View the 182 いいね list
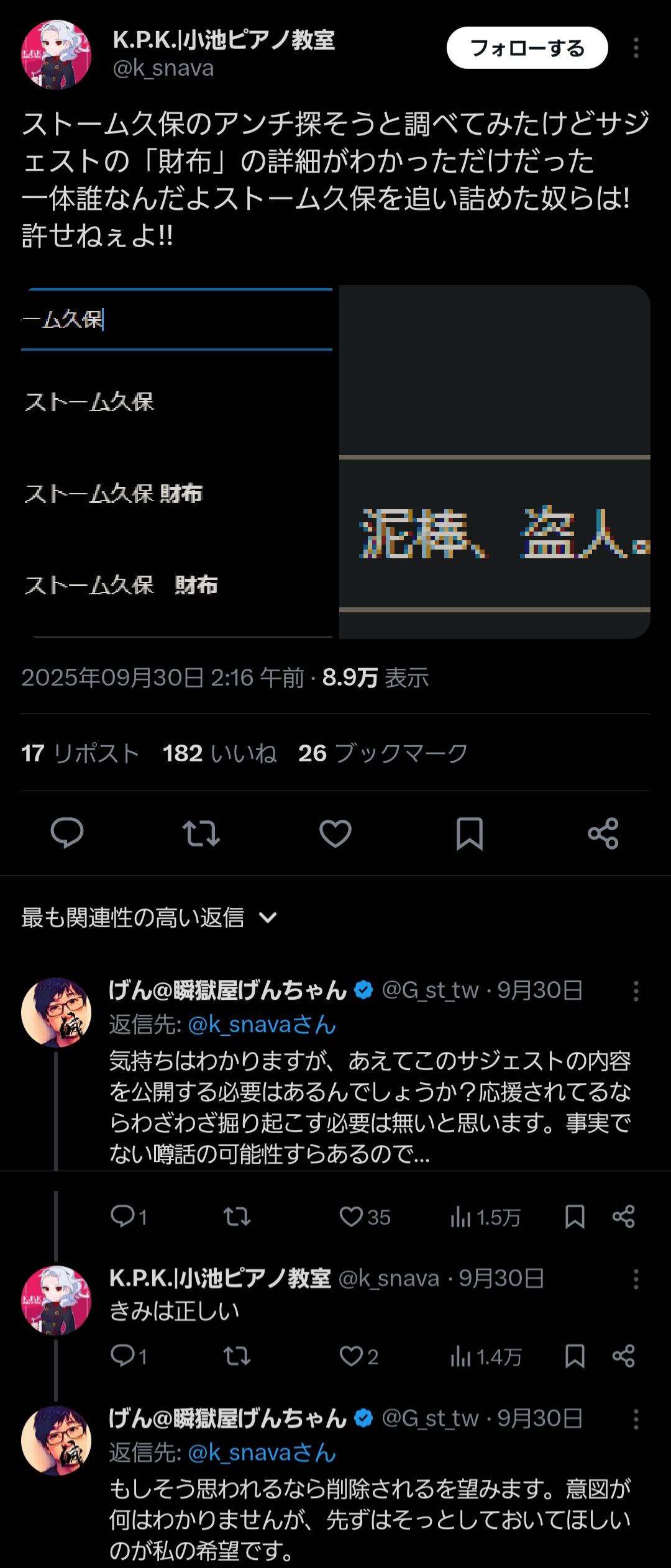 pyautogui.click(x=219, y=753)
